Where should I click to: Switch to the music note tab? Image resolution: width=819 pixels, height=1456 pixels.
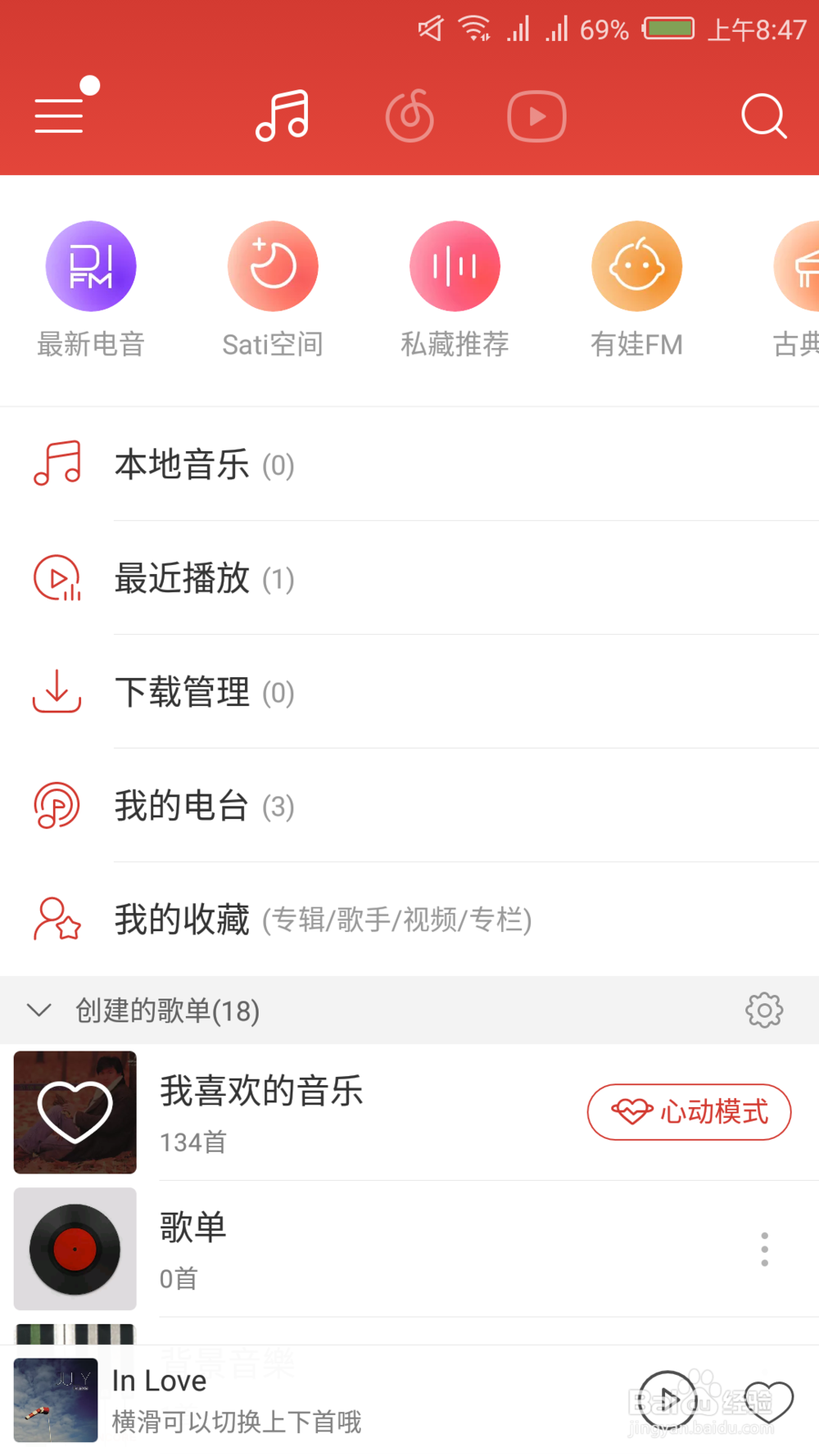point(283,115)
